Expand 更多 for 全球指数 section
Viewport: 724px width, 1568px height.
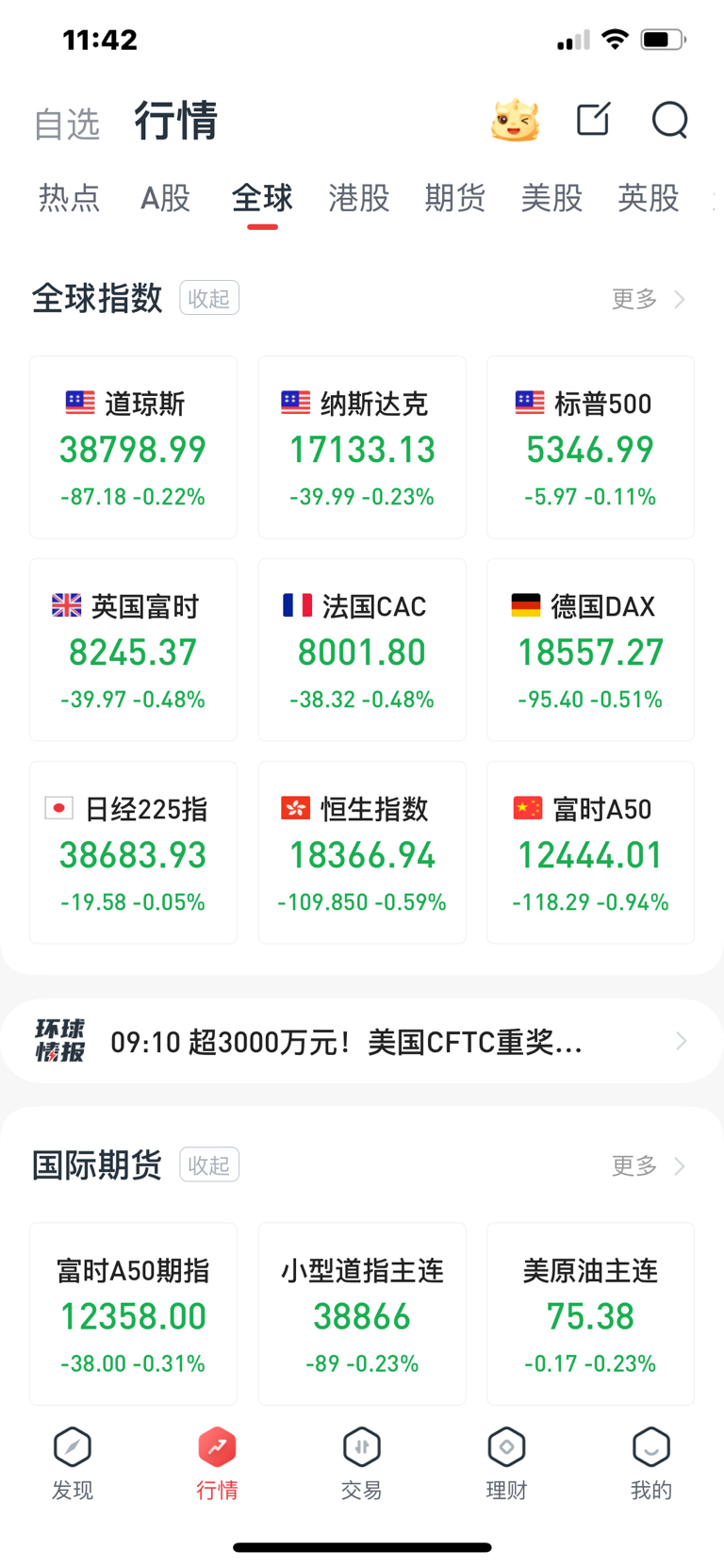[x=633, y=299]
